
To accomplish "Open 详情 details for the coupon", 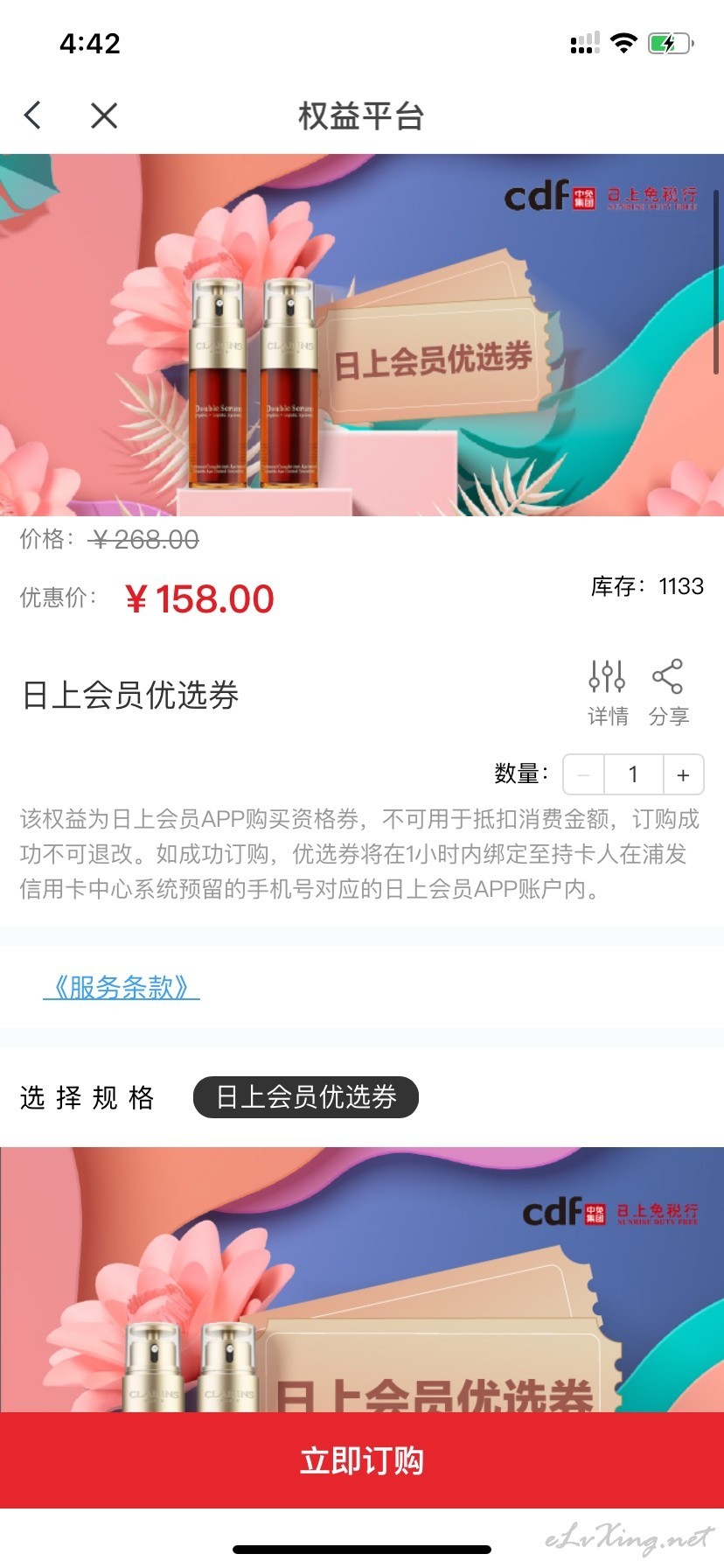I will point(607,692).
